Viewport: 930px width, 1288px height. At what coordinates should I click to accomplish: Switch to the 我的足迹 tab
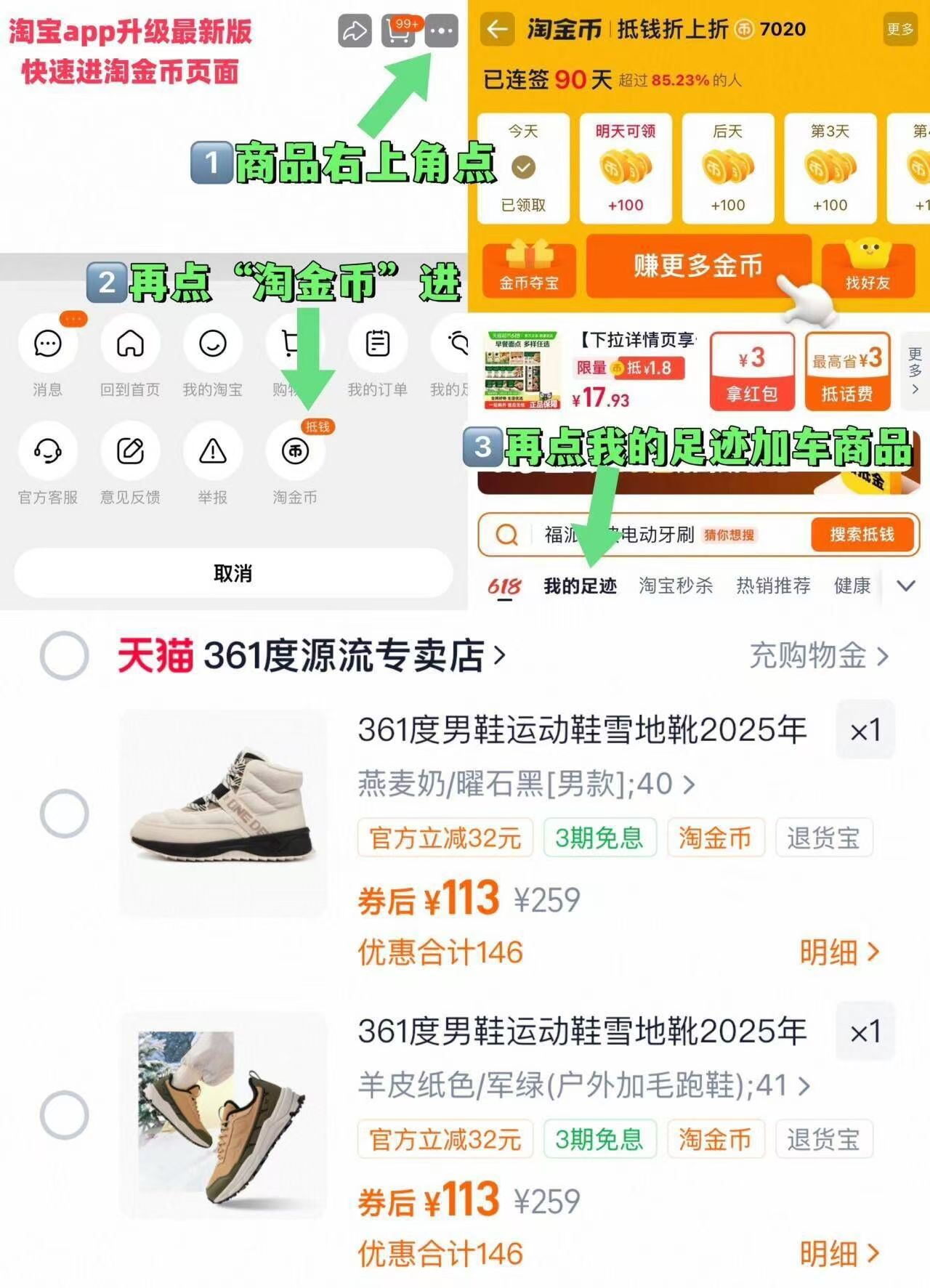click(581, 585)
